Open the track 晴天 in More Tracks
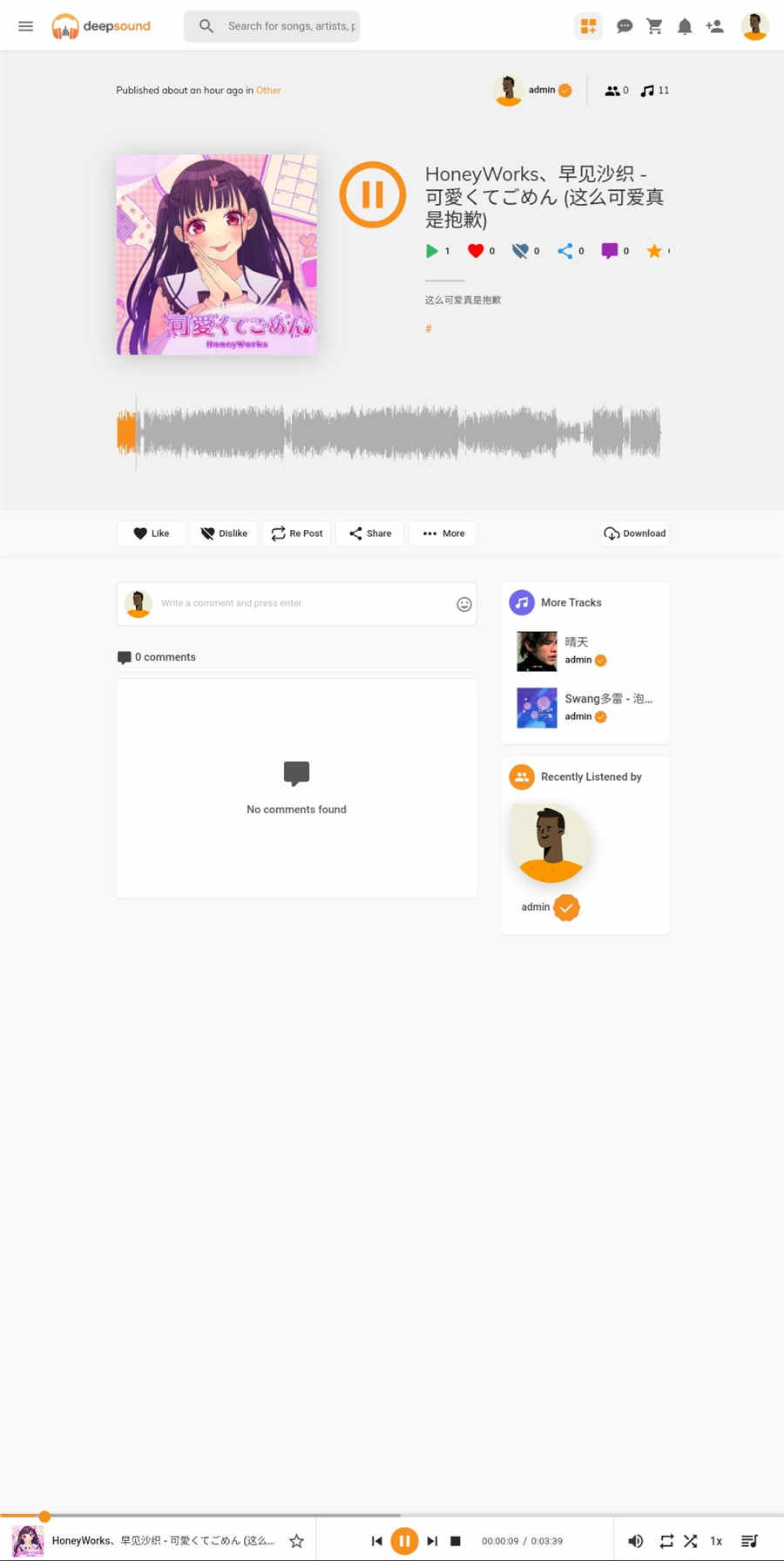Viewport: 784px width, 1561px height. (577, 641)
